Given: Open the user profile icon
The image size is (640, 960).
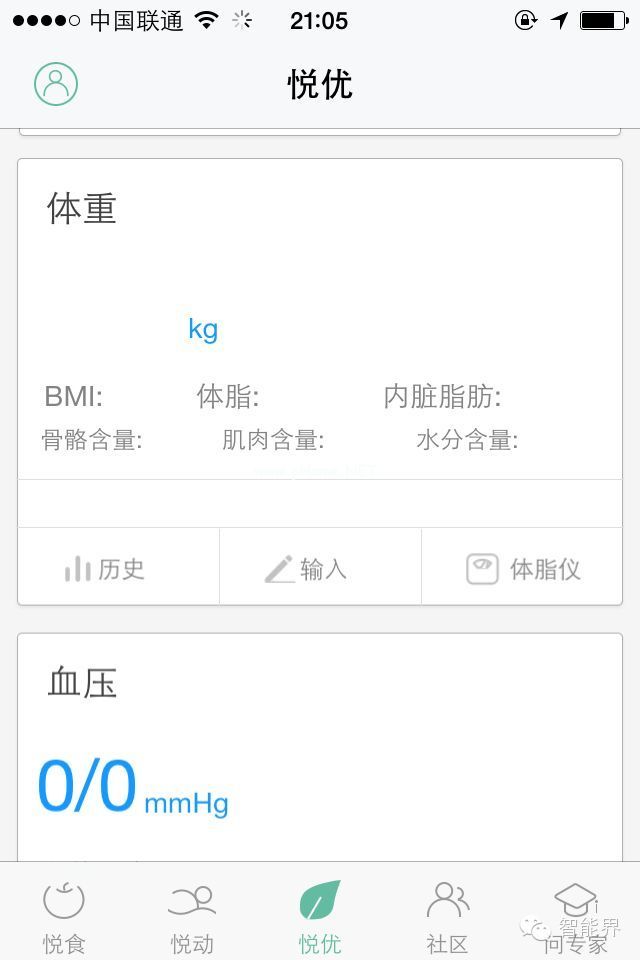Looking at the screenshot, I should (x=56, y=84).
